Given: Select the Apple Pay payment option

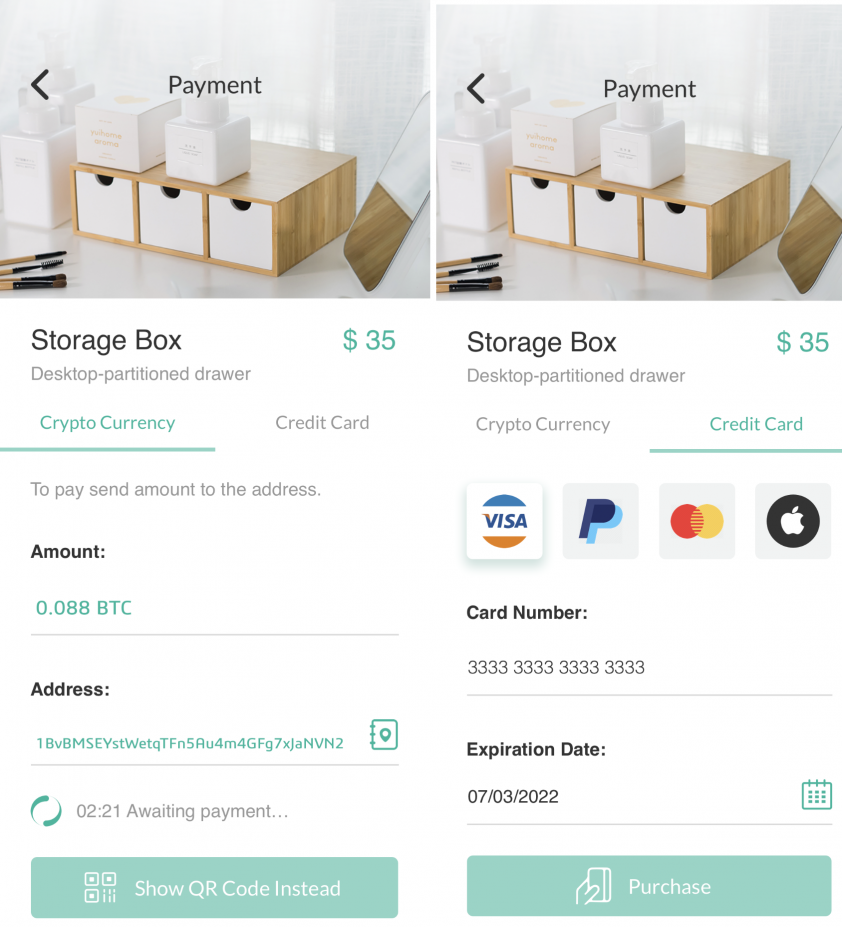Looking at the screenshot, I should coord(792,521).
